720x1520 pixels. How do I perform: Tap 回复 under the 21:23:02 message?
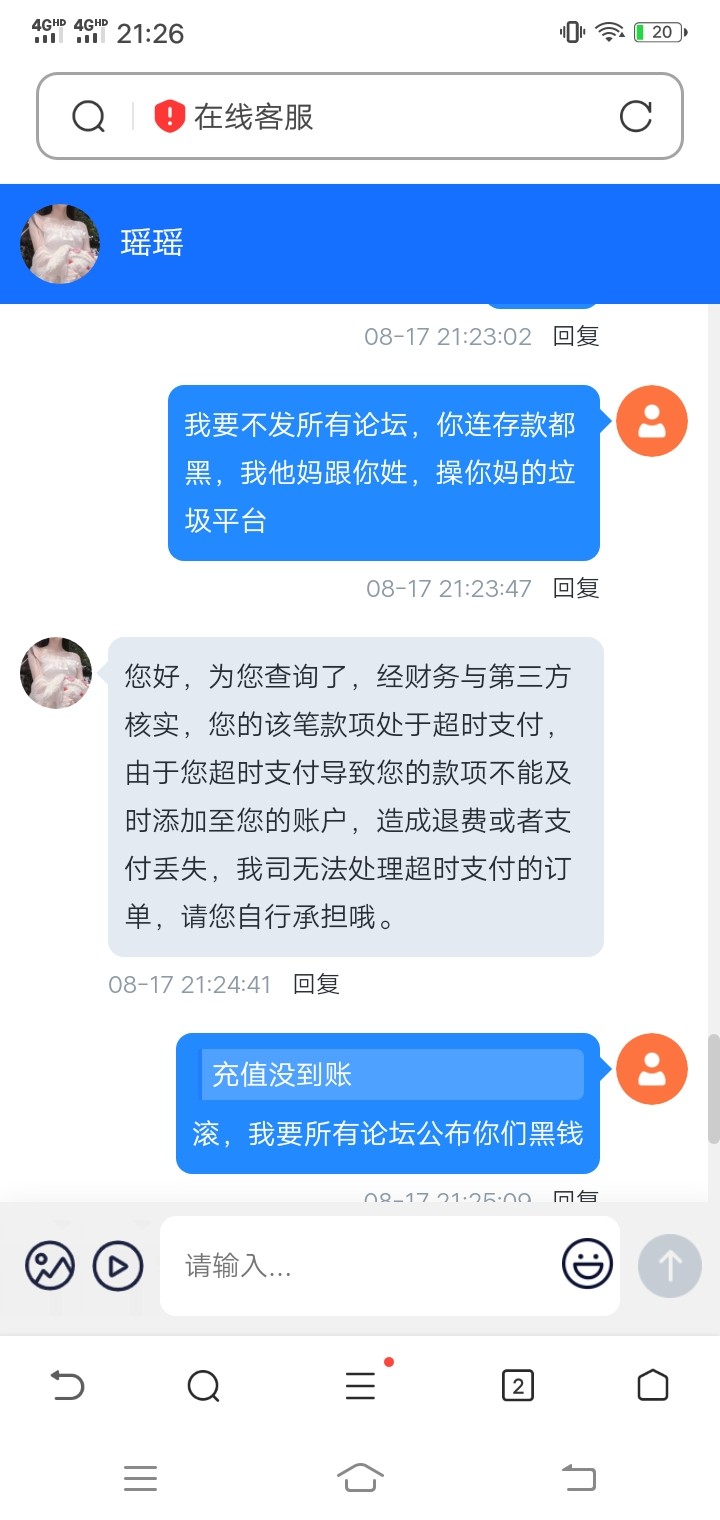click(x=576, y=336)
